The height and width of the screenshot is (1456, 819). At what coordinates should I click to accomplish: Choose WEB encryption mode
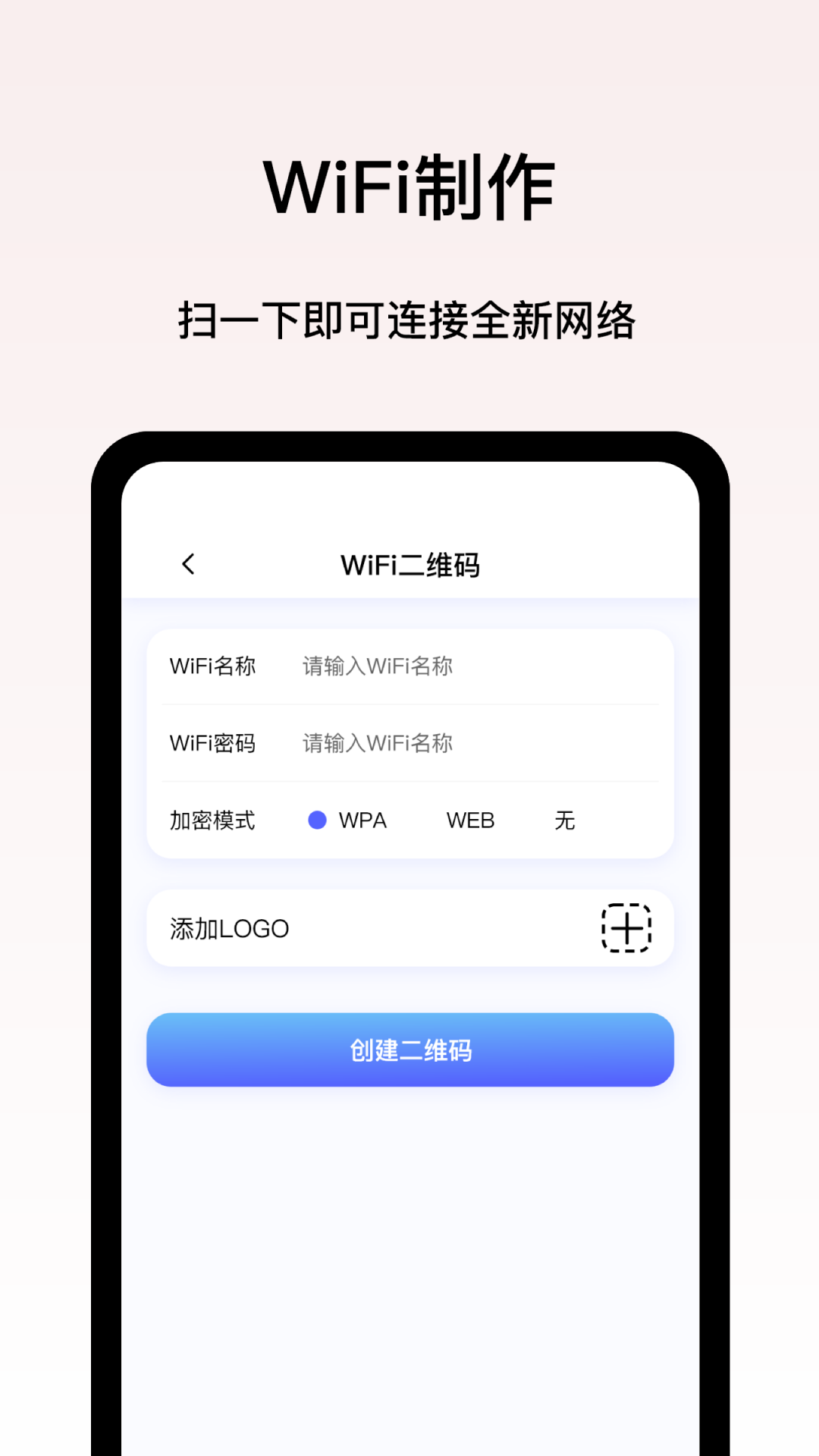coord(470,821)
